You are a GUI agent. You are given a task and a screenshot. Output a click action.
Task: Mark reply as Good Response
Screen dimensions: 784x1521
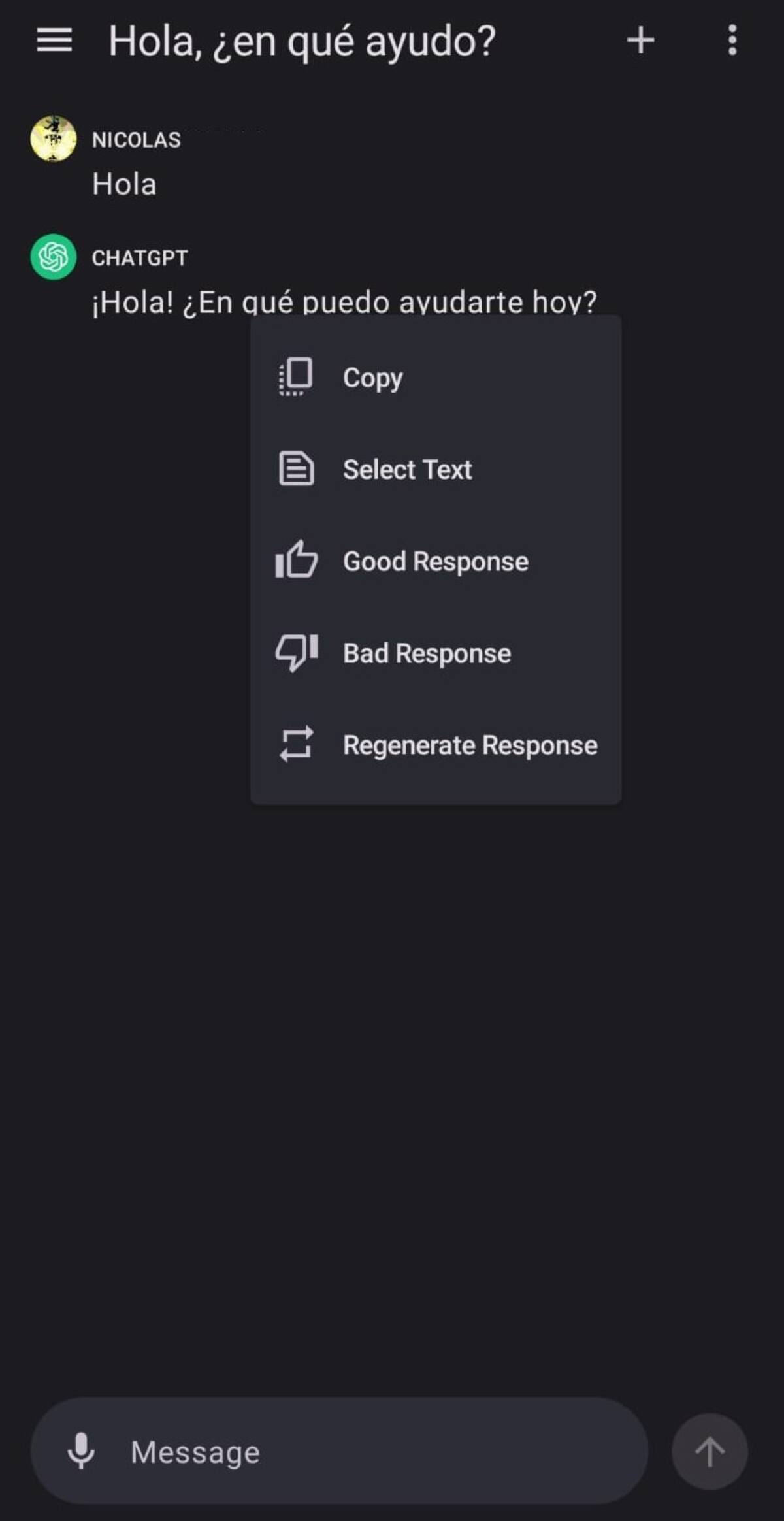[x=435, y=561]
